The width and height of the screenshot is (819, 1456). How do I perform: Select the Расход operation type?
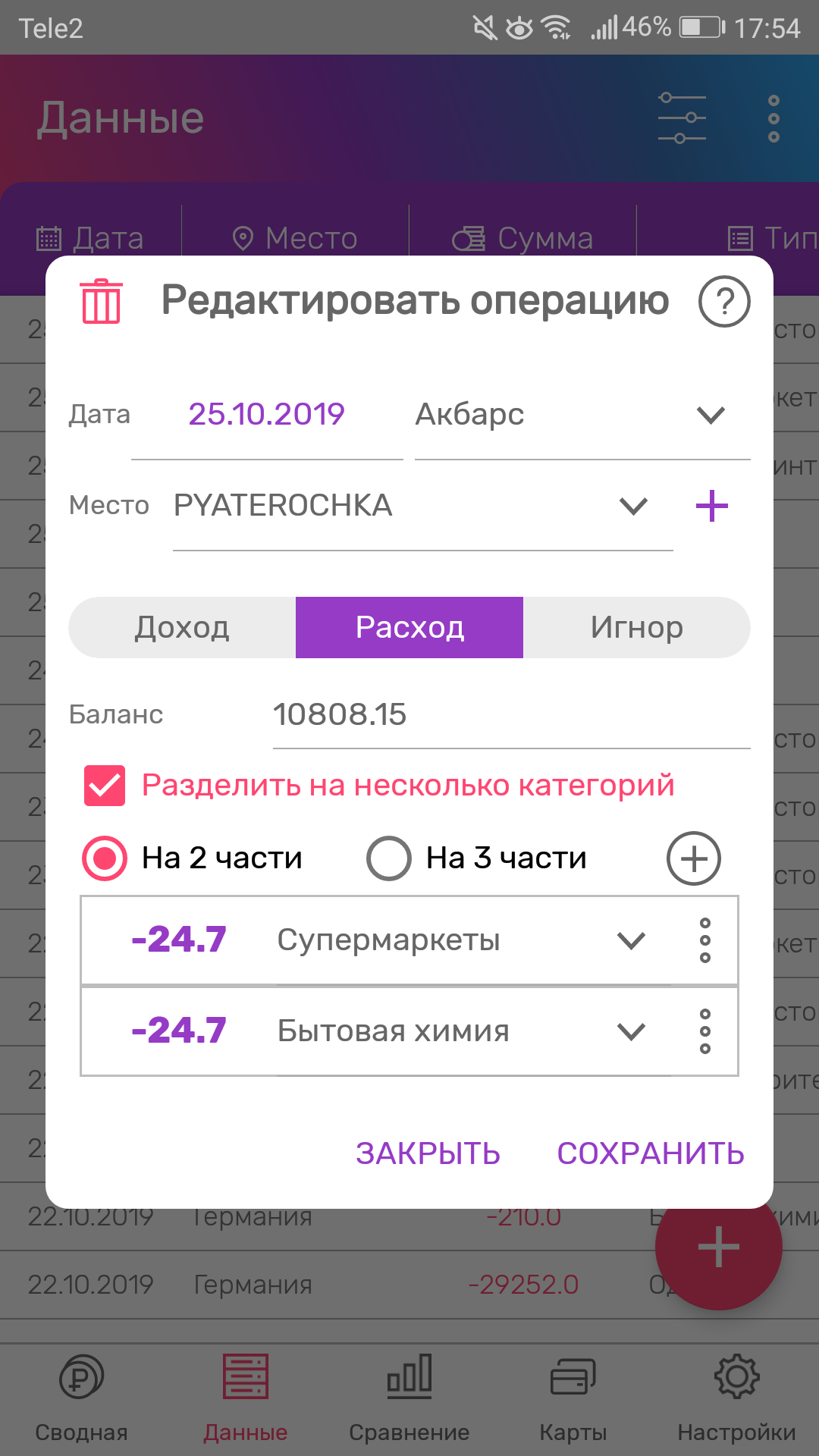pyautogui.click(x=409, y=627)
